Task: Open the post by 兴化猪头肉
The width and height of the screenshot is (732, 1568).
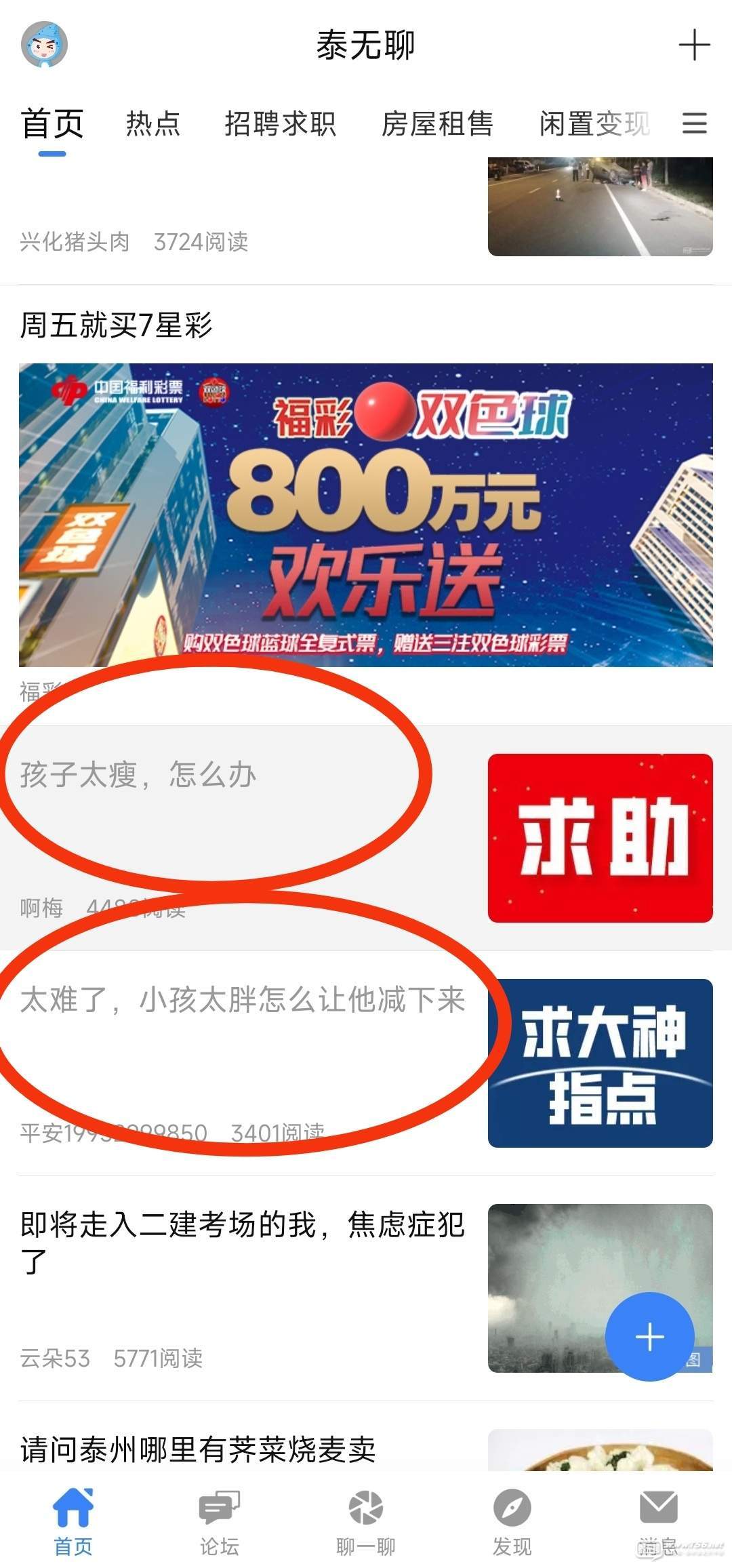Action: point(244,217)
